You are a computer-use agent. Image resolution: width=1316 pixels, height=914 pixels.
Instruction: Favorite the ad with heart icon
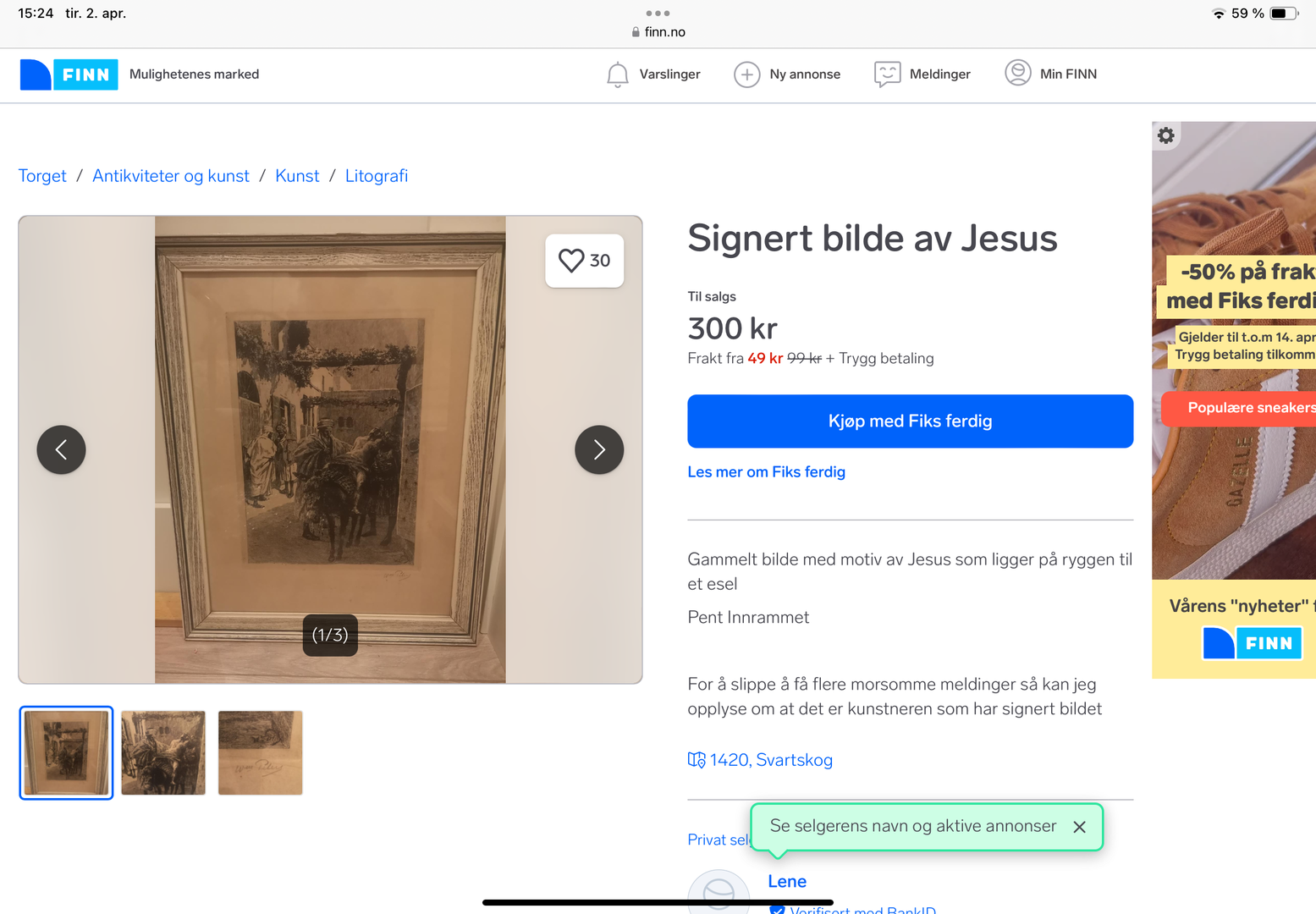(585, 261)
